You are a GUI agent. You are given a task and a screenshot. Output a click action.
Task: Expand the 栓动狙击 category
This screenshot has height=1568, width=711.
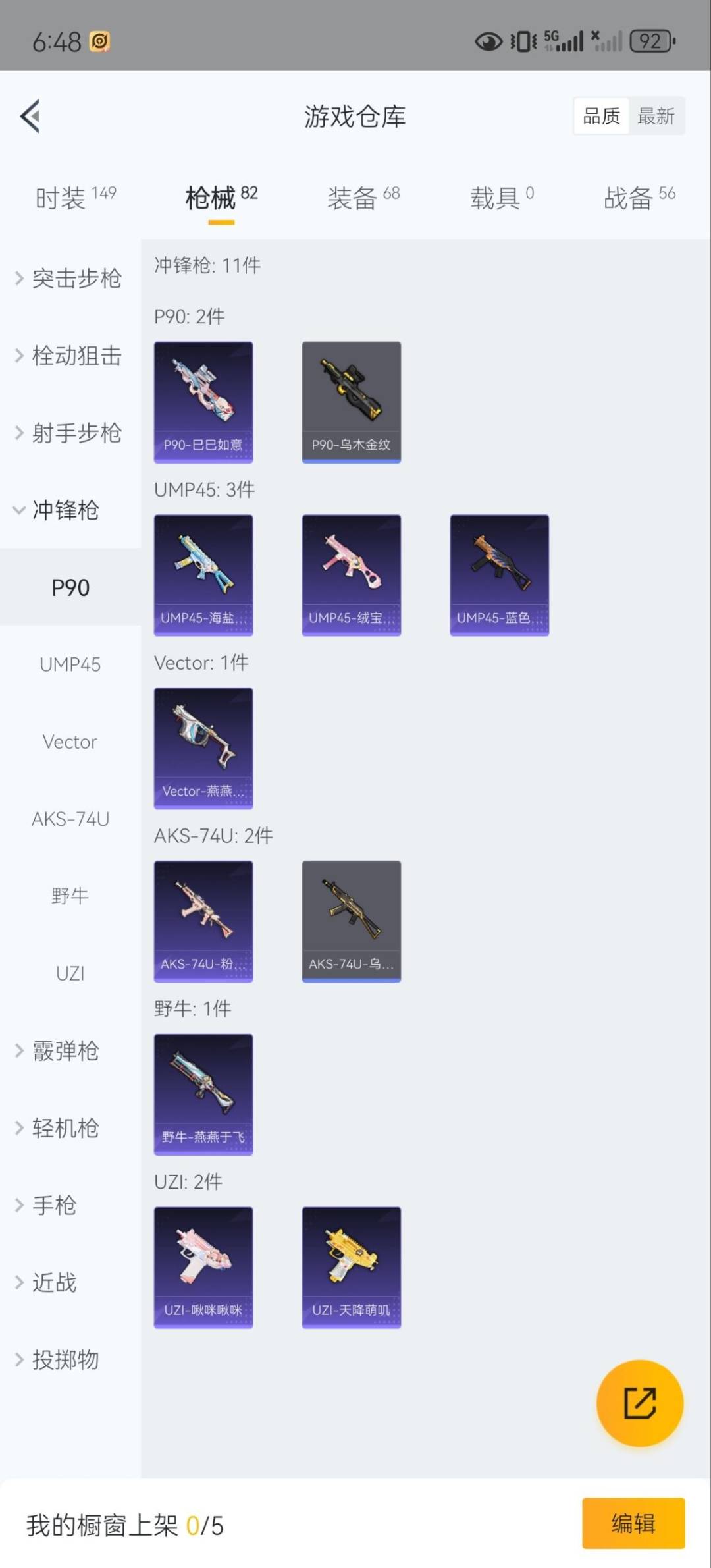click(70, 356)
